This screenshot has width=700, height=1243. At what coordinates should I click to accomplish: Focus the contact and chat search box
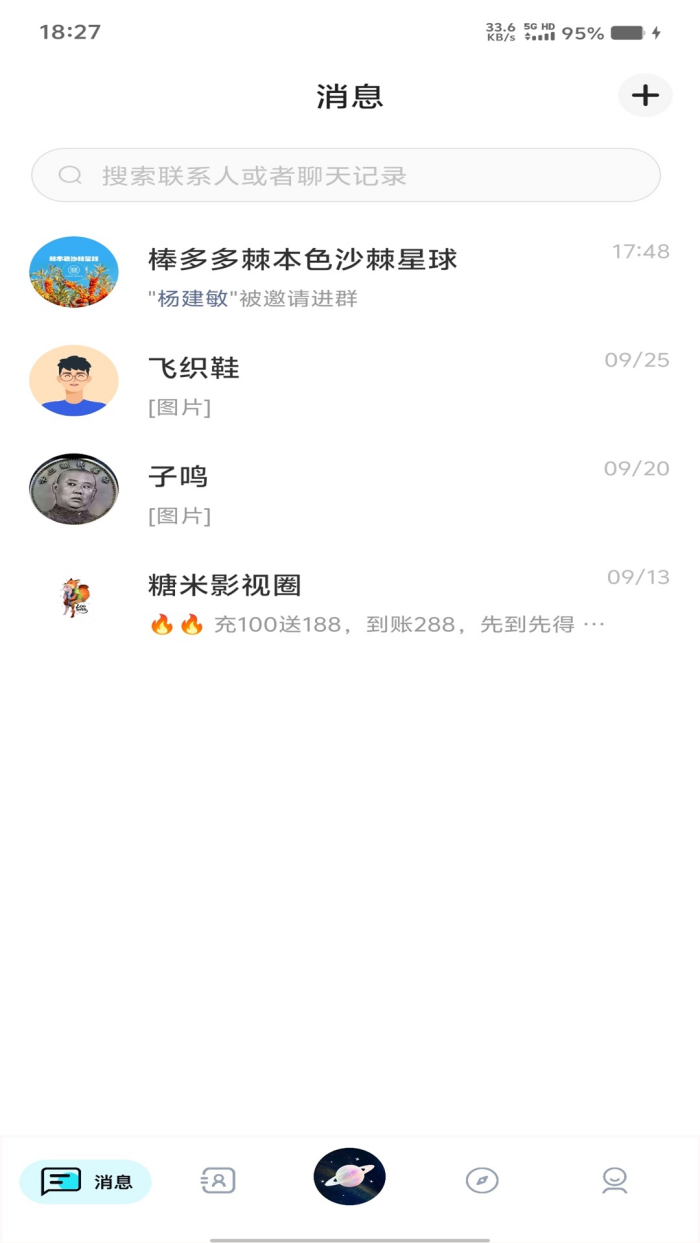click(346, 176)
